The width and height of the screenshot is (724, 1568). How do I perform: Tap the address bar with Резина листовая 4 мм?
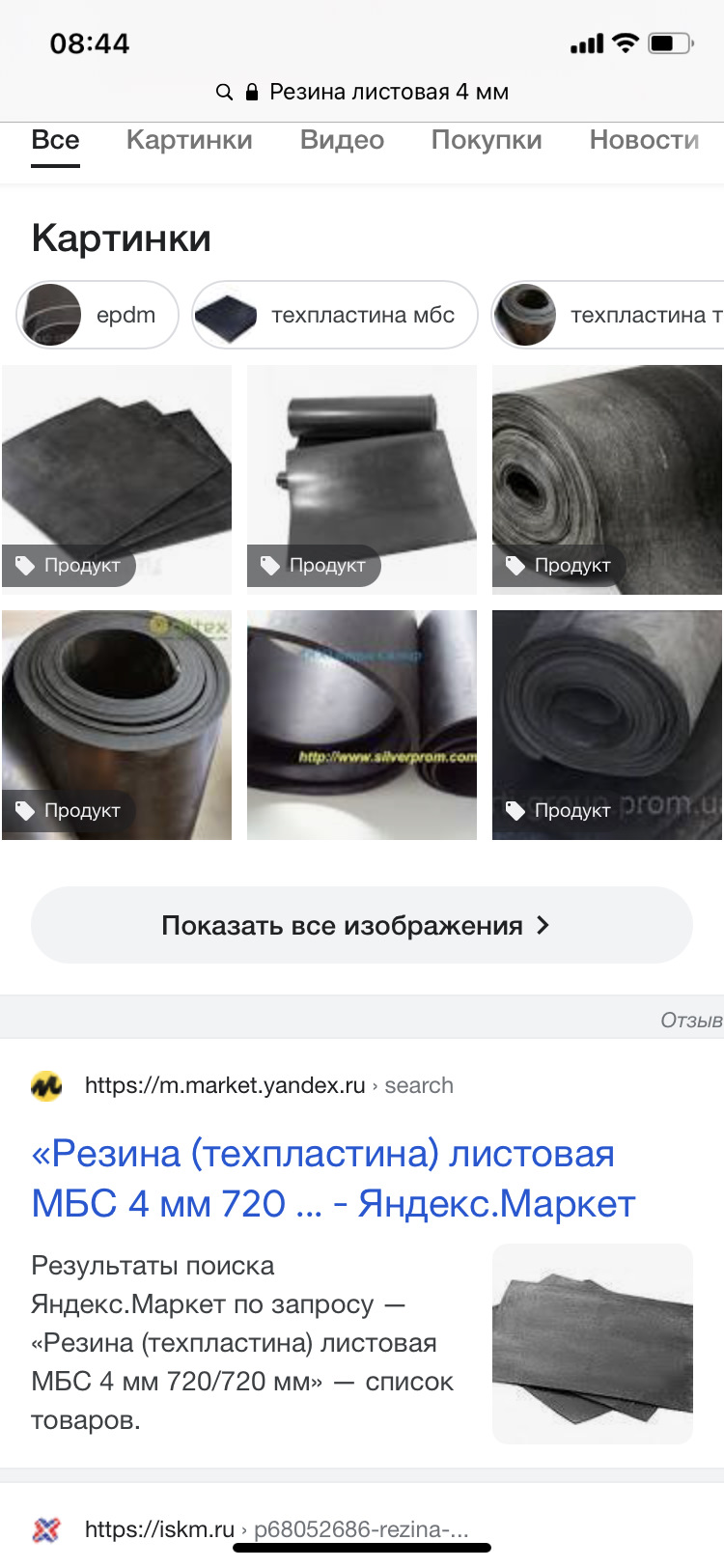coord(362,92)
